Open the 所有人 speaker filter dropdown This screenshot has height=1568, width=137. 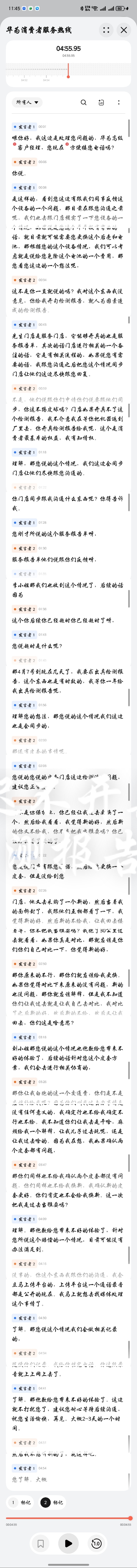click(28, 102)
